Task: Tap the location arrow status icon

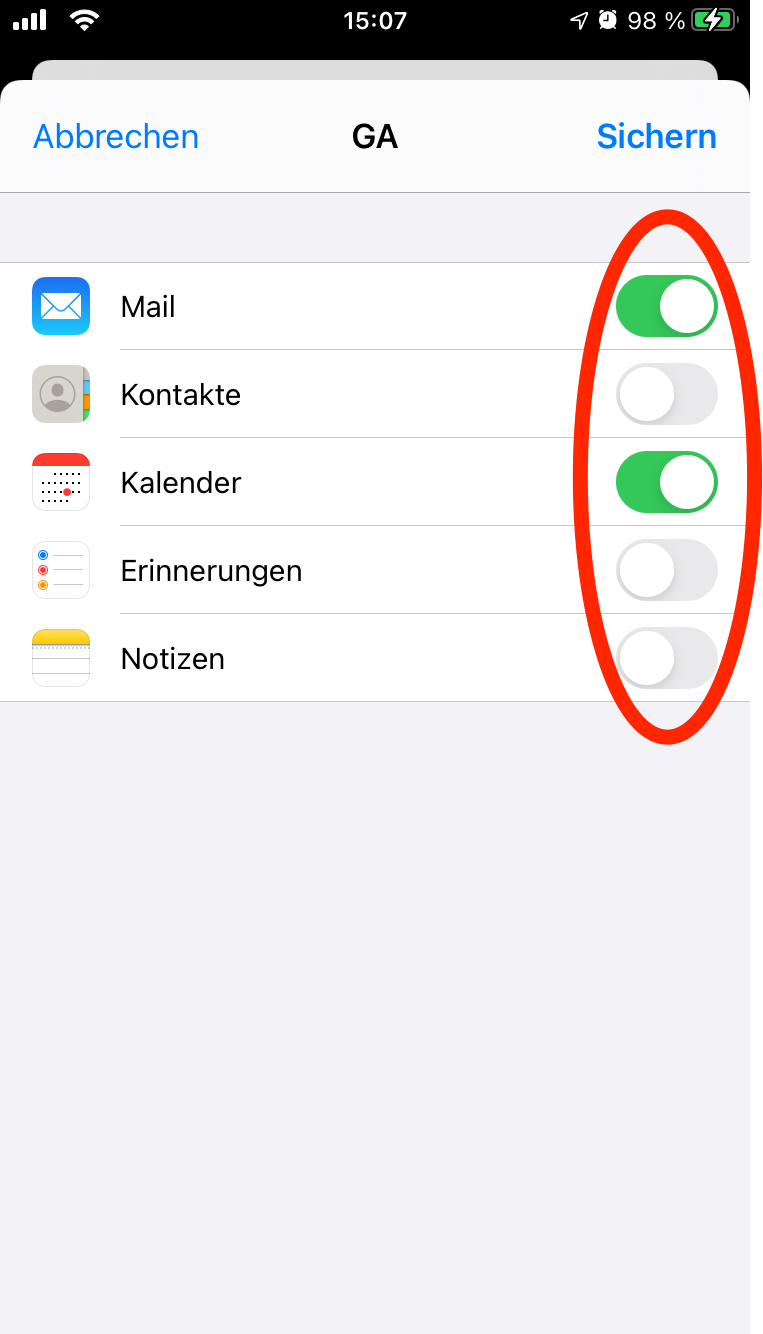Action: click(578, 19)
